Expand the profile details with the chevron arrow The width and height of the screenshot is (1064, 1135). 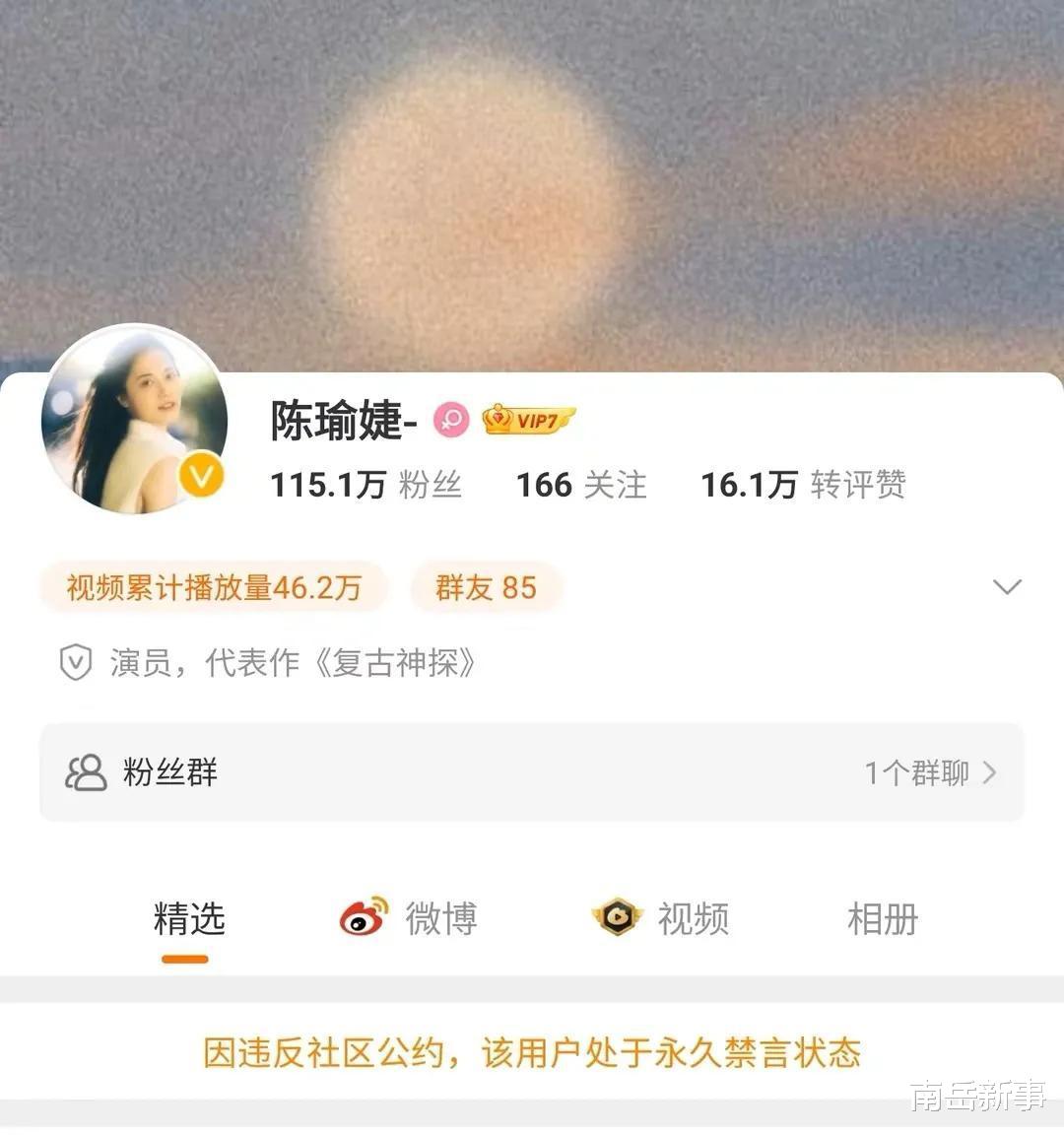[x=1006, y=586]
